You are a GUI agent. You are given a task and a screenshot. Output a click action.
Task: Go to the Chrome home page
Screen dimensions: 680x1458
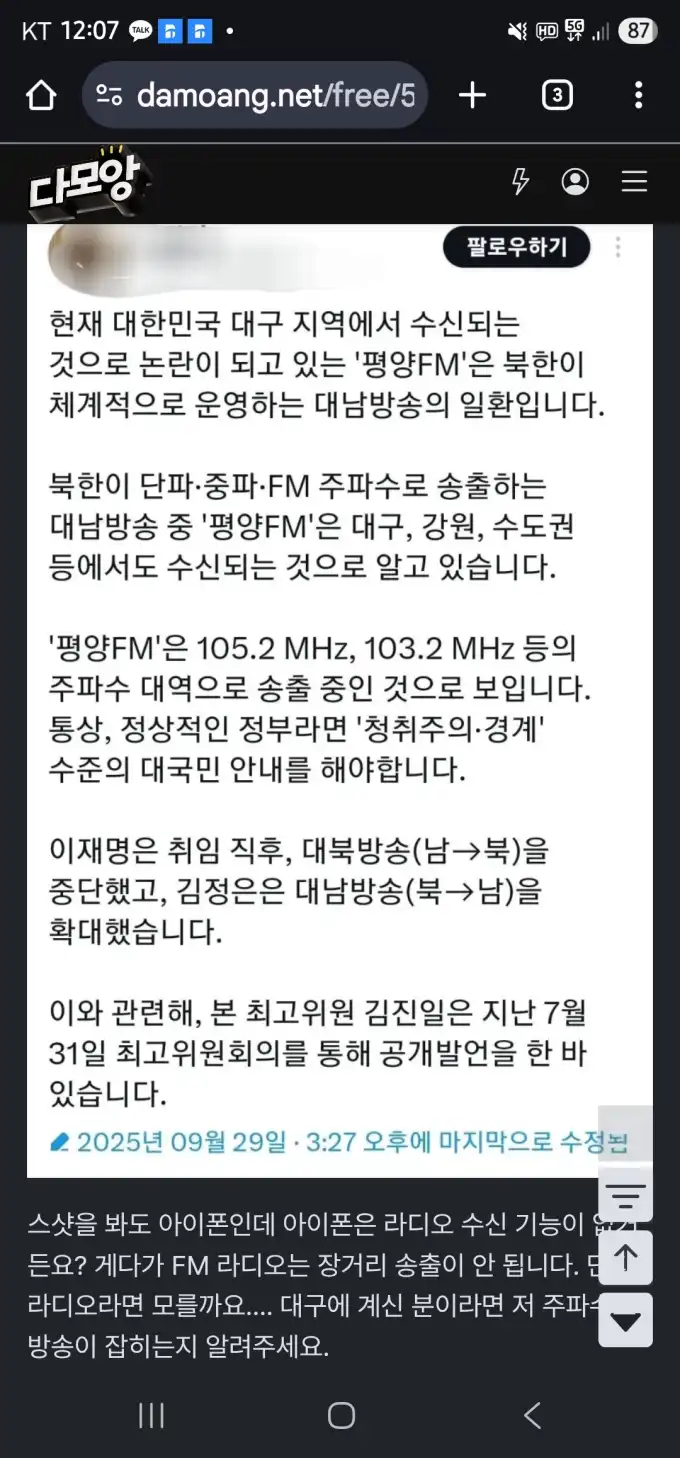tap(41, 95)
